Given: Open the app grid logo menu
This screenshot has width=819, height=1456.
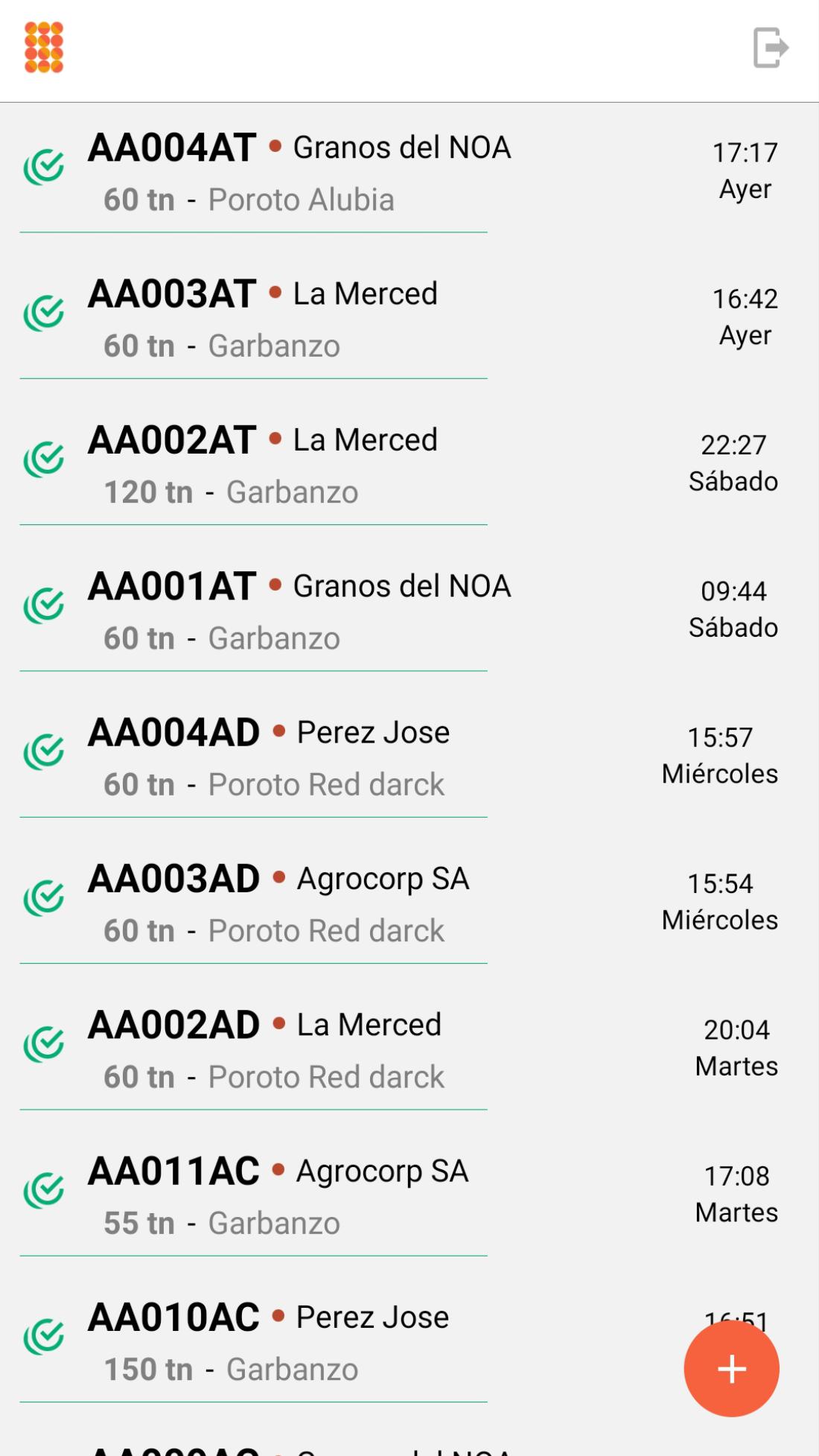Looking at the screenshot, I should coord(44,48).
